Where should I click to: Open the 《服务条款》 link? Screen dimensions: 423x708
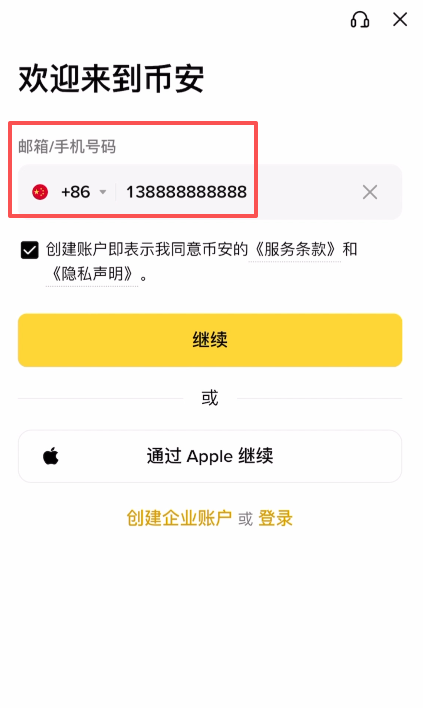point(294,249)
